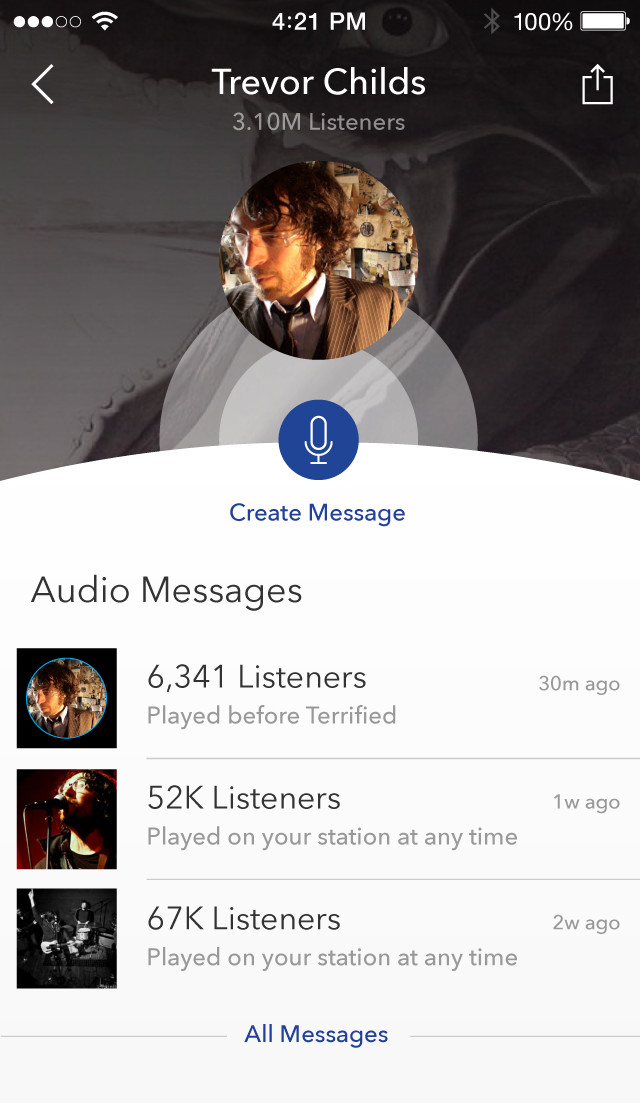Tap the blue microphone button

pos(318,440)
